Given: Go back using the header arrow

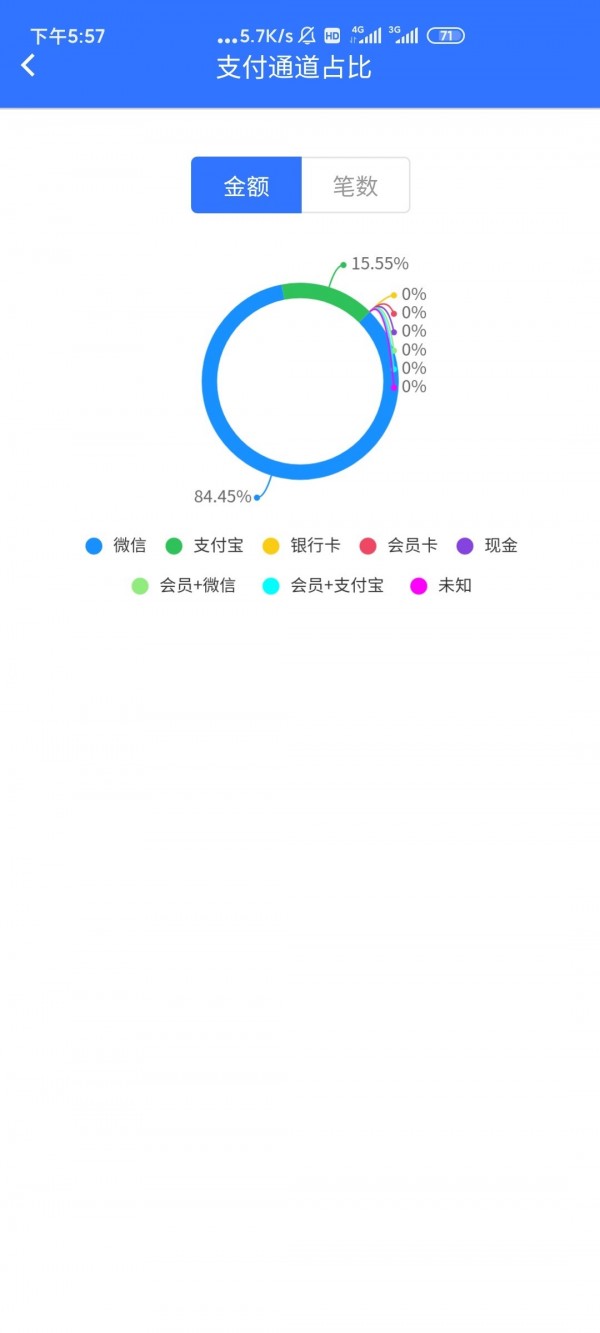Looking at the screenshot, I should 28,66.
